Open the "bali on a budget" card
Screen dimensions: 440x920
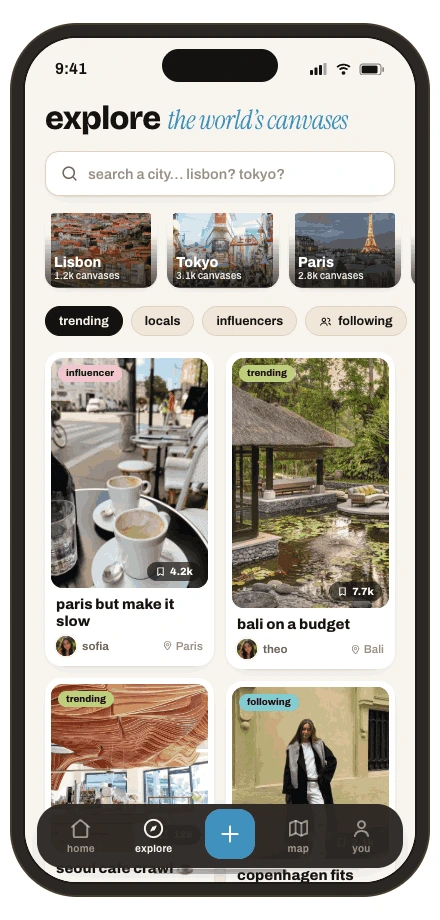(310, 510)
